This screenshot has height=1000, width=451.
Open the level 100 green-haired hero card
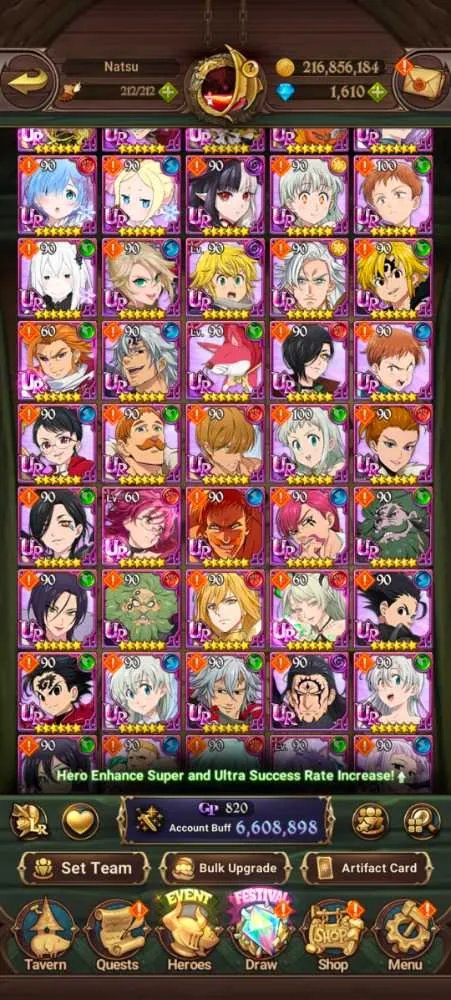[x=309, y=443]
